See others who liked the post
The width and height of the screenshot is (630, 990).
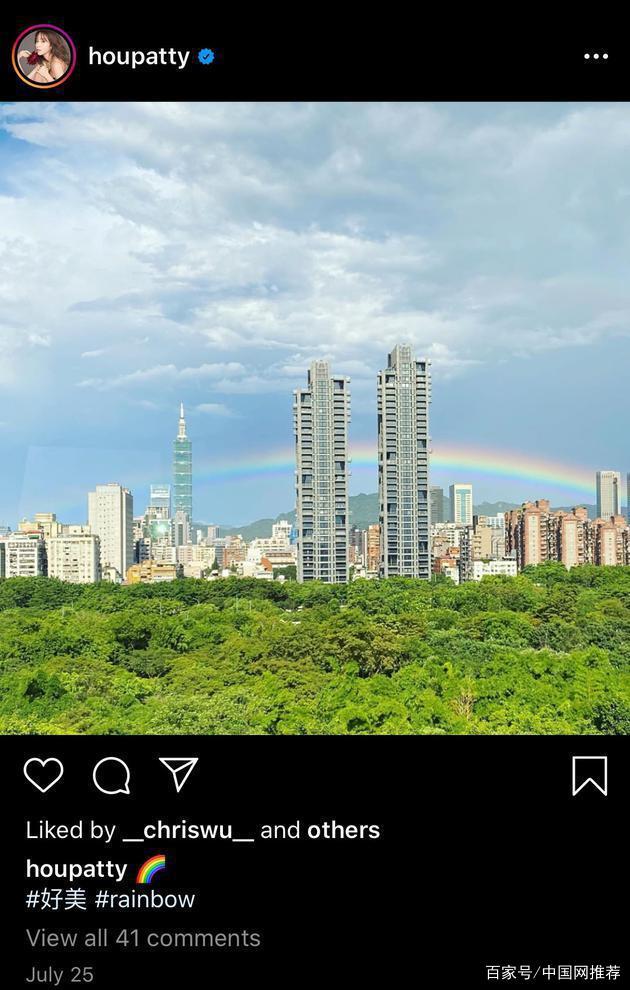(343, 830)
